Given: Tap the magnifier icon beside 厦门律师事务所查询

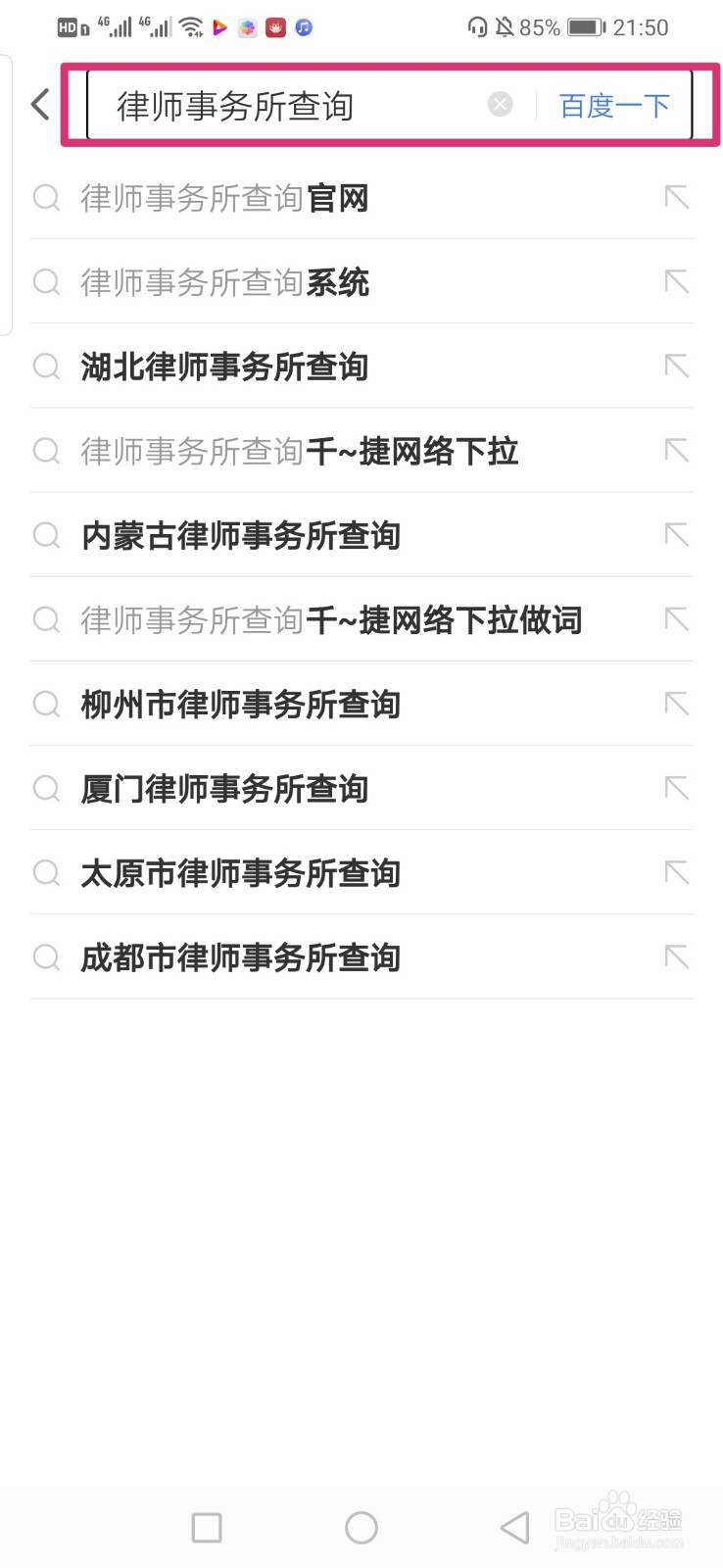Looking at the screenshot, I should click(46, 789).
